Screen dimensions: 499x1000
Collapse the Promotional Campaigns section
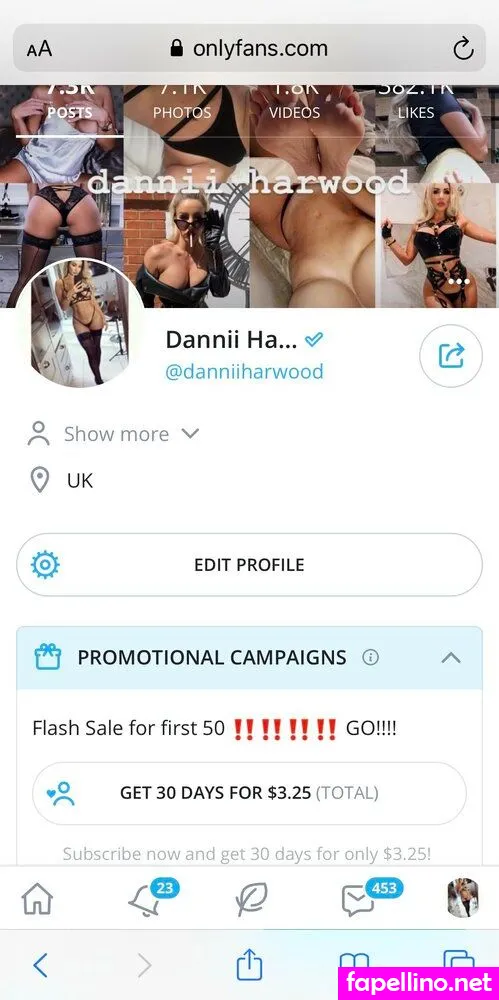tap(451, 658)
